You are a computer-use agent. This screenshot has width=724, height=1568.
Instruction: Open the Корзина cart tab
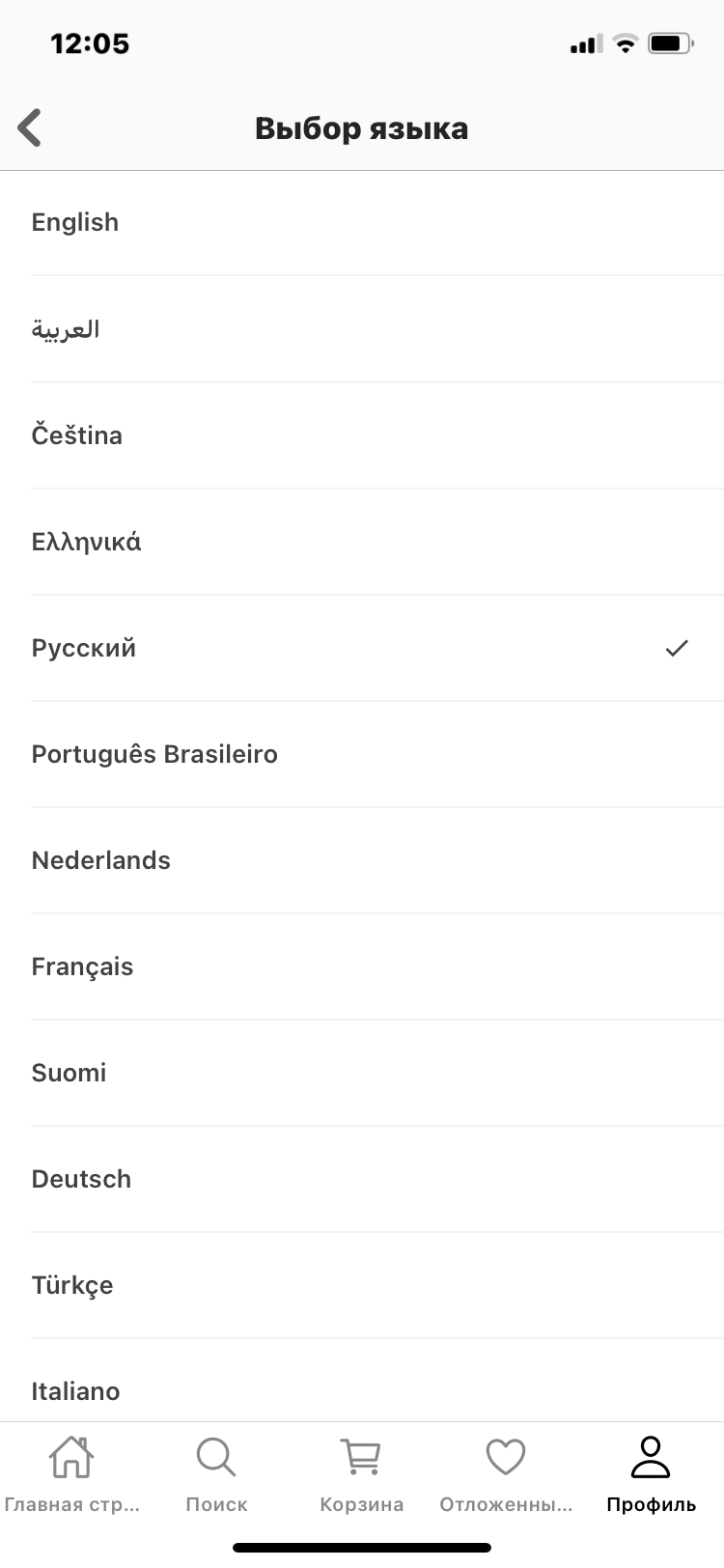point(361,1472)
